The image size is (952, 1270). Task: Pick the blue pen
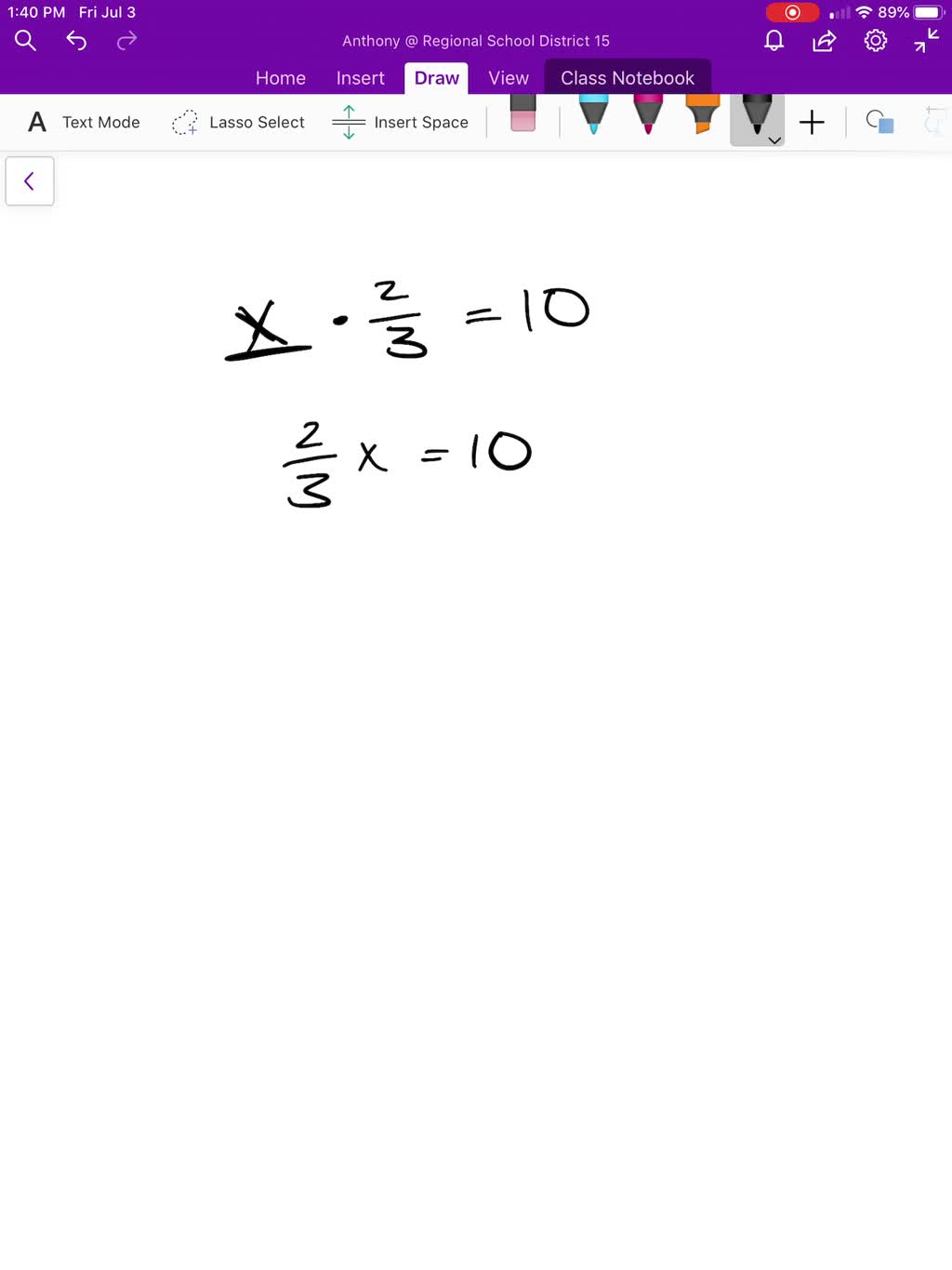[593, 115]
